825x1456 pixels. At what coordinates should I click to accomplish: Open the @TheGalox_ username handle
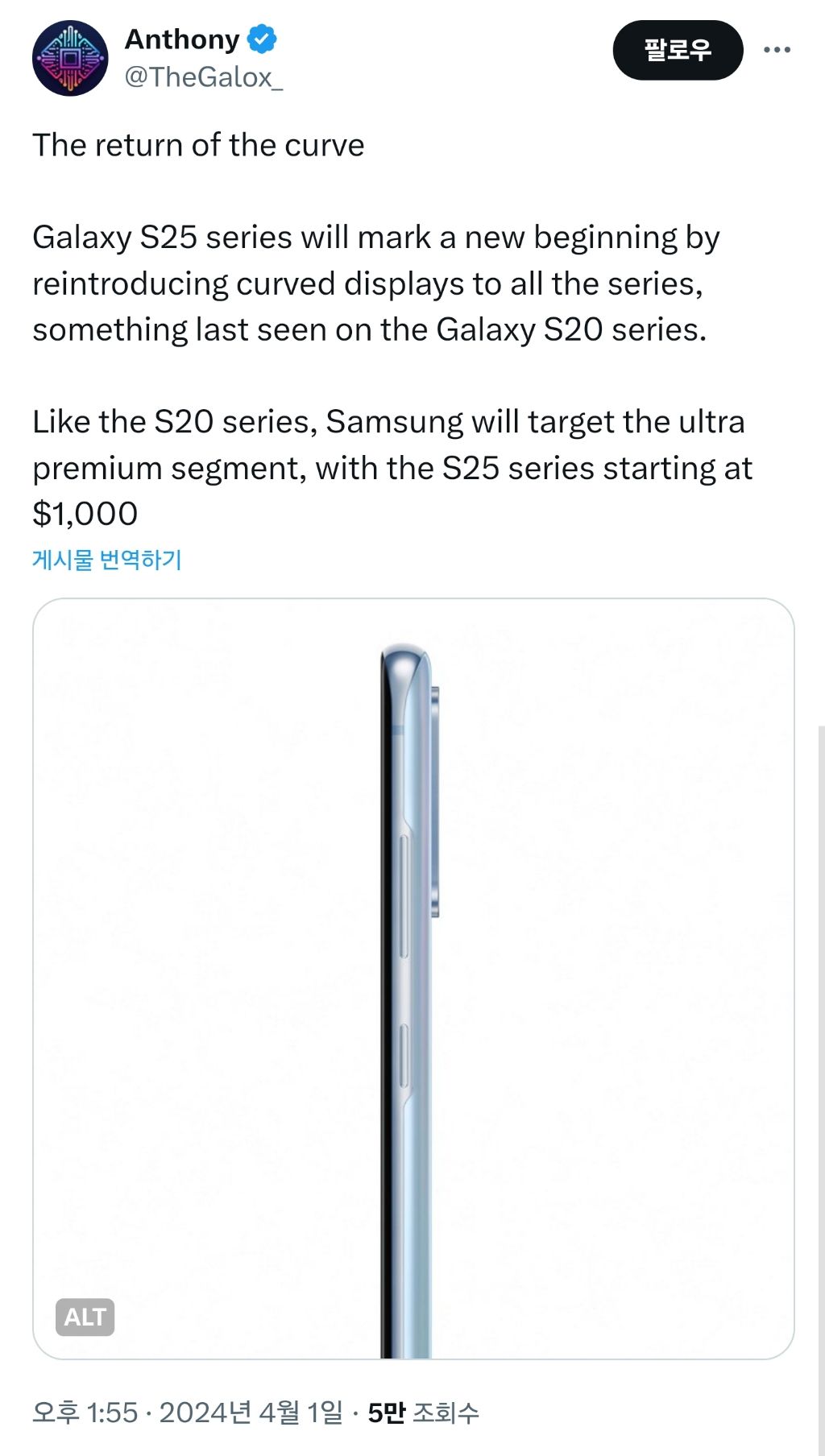[203, 77]
